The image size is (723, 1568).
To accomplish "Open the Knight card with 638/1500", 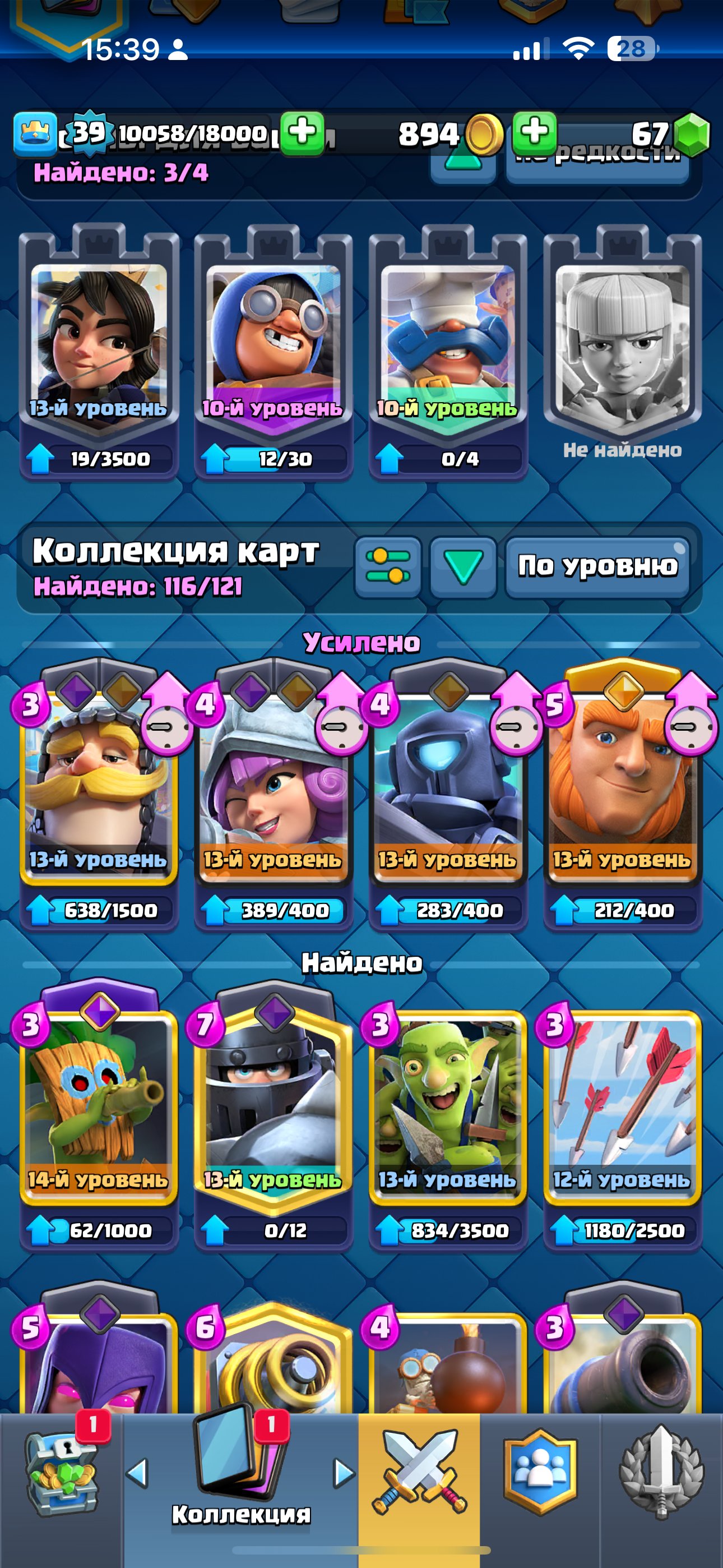I will (99, 791).
